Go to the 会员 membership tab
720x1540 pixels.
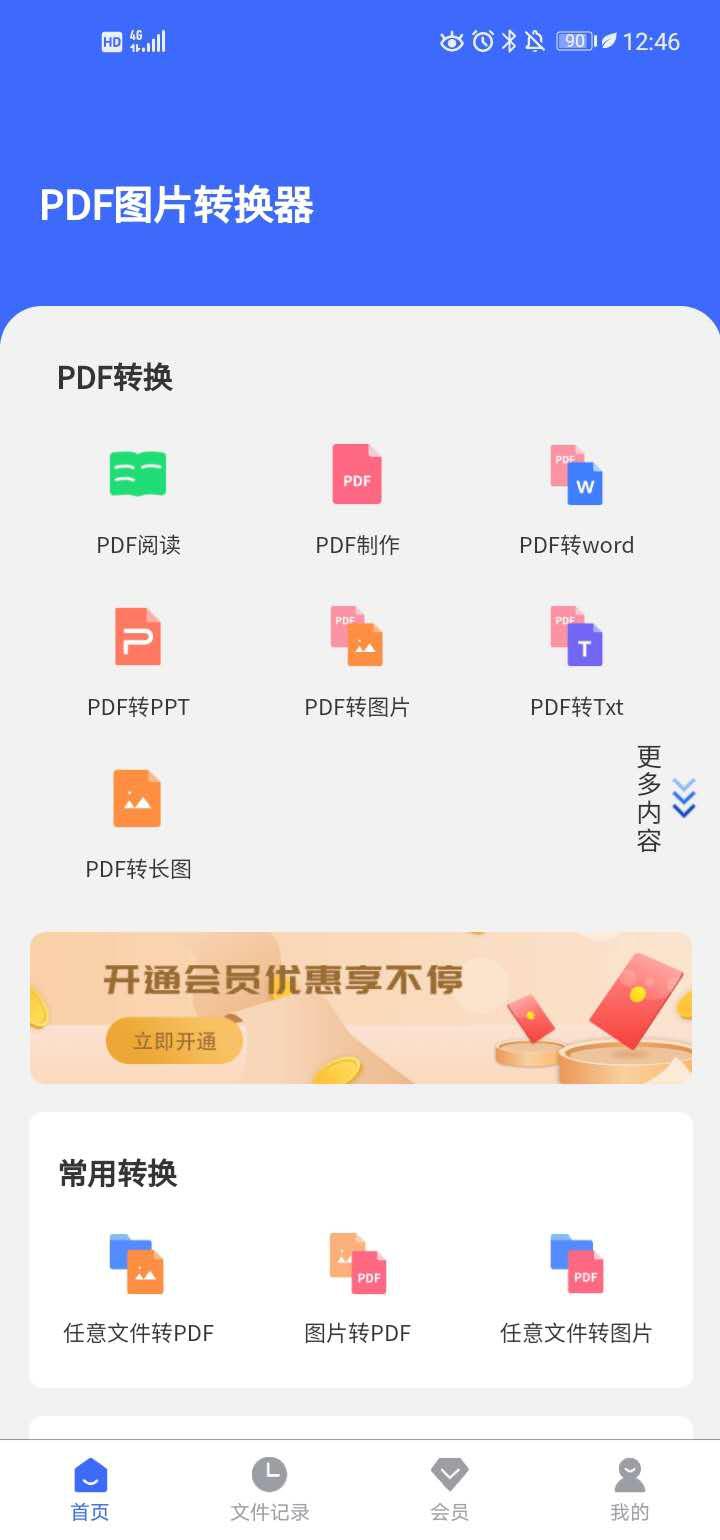point(450,1490)
